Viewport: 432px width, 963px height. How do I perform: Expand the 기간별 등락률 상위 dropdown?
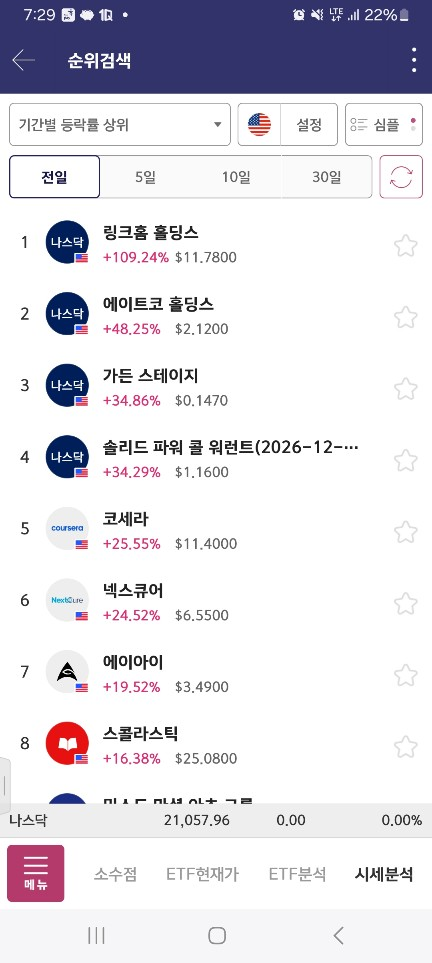(120, 125)
